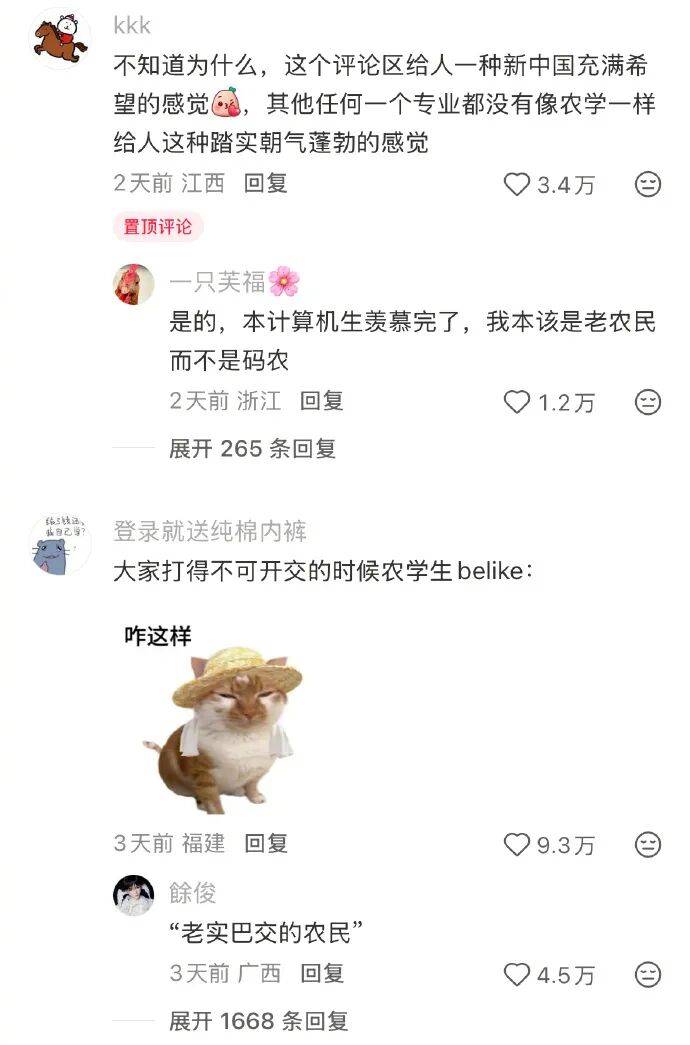The height and width of the screenshot is (1045, 690).
Task: Reply to 餘俊's comment
Action: [322, 973]
